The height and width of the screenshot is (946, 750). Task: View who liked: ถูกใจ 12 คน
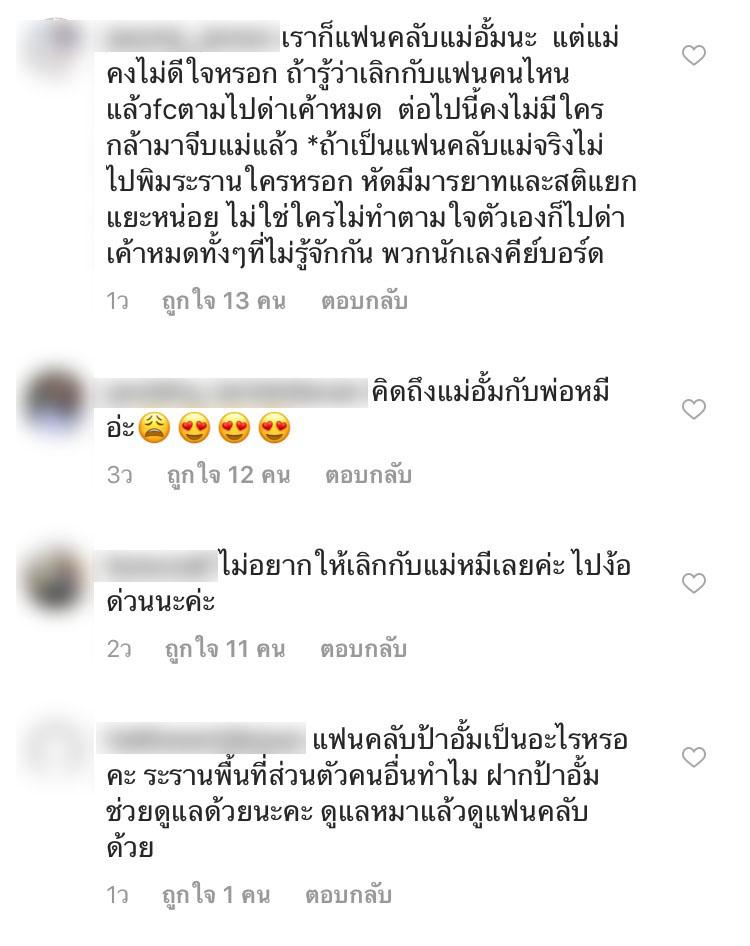pos(228,476)
